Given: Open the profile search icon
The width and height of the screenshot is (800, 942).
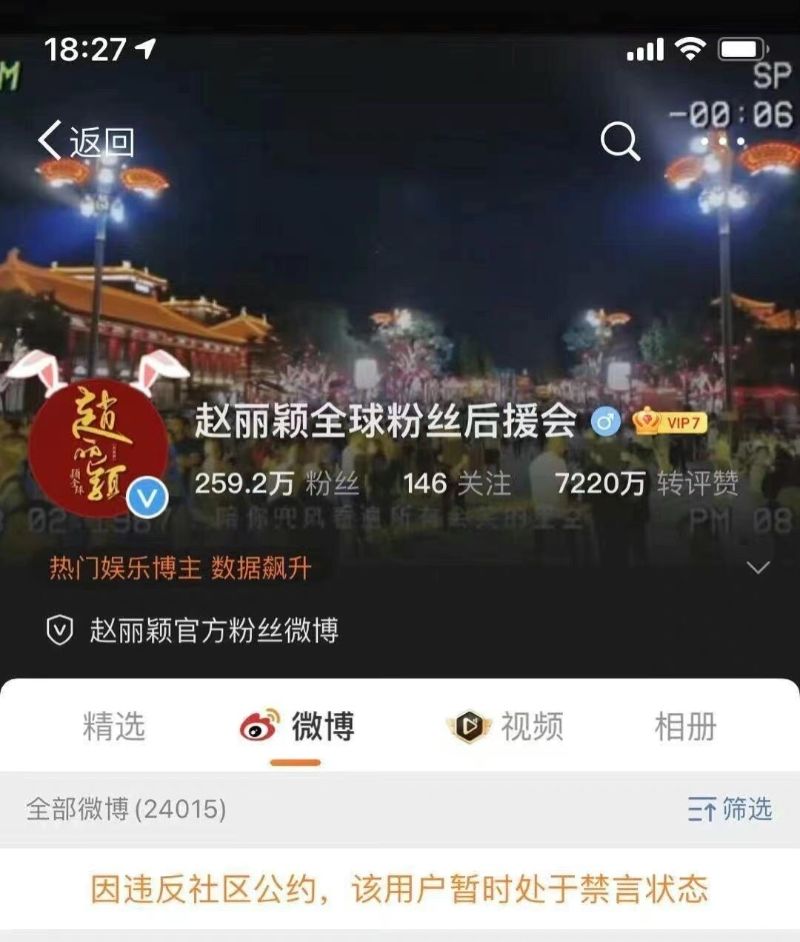Looking at the screenshot, I should click(620, 143).
